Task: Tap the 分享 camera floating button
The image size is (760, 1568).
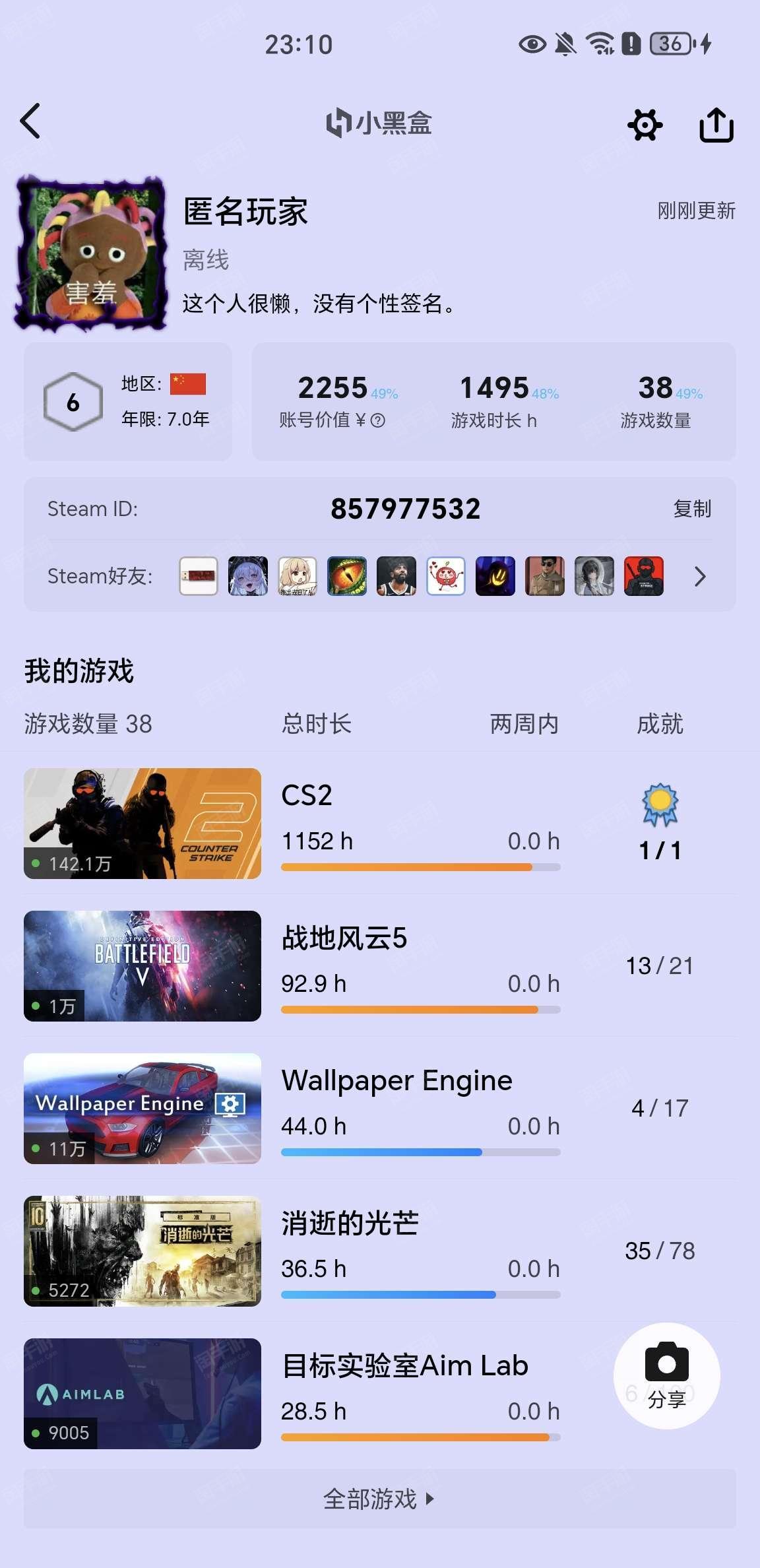Action: (x=666, y=1375)
